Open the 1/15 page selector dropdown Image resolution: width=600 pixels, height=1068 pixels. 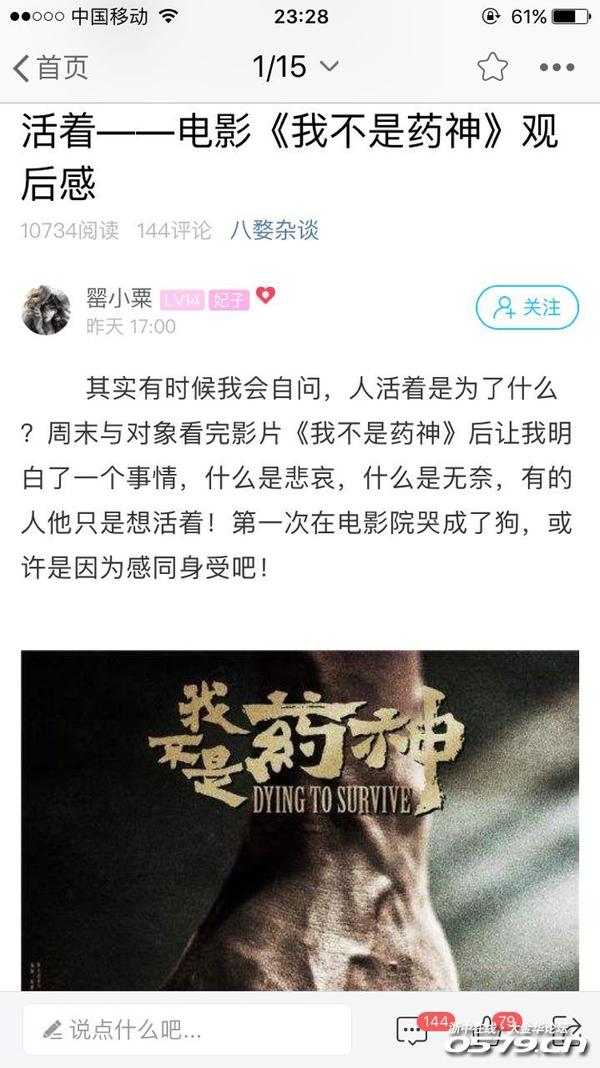(x=296, y=67)
